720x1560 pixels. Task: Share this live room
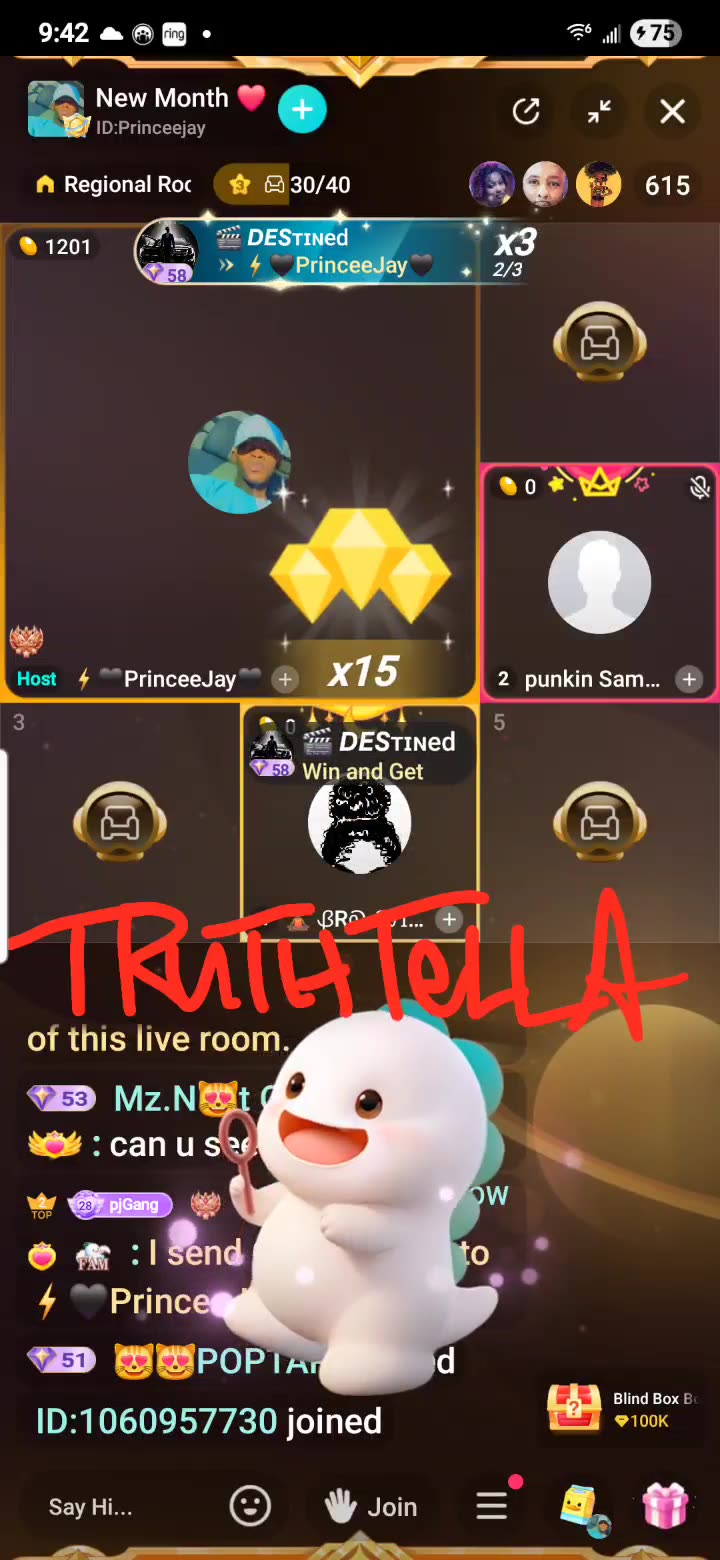point(526,111)
